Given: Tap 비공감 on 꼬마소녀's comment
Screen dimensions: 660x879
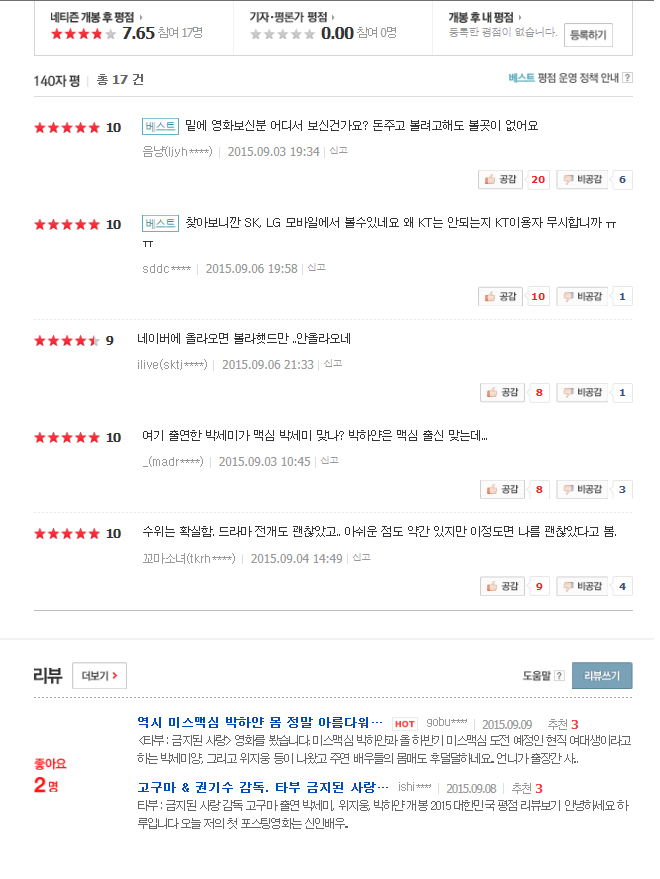Looking at the screenshot, I should pyautogui.click(x=582, y=586).
